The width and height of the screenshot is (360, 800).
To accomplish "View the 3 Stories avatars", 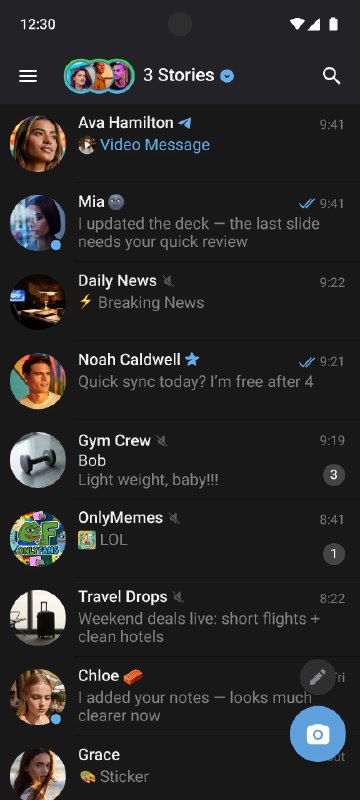I will coord(99,76).
